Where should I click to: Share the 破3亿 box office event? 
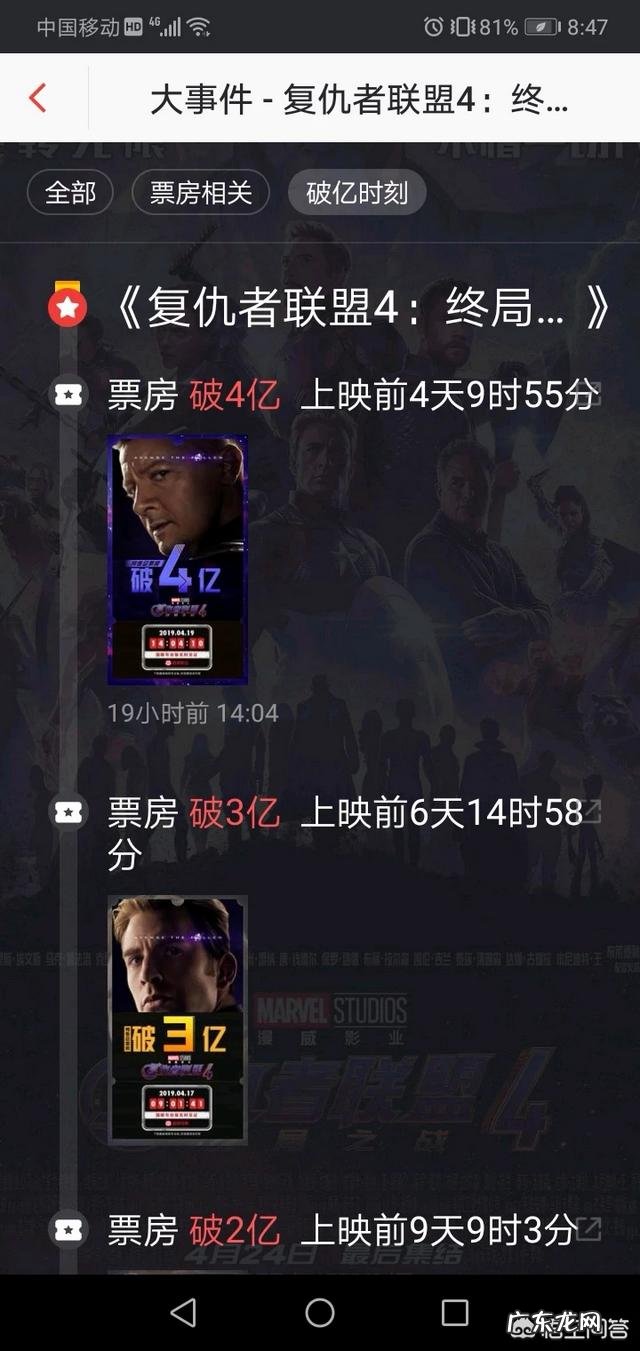pyautogui.click(x=591, y=813)
